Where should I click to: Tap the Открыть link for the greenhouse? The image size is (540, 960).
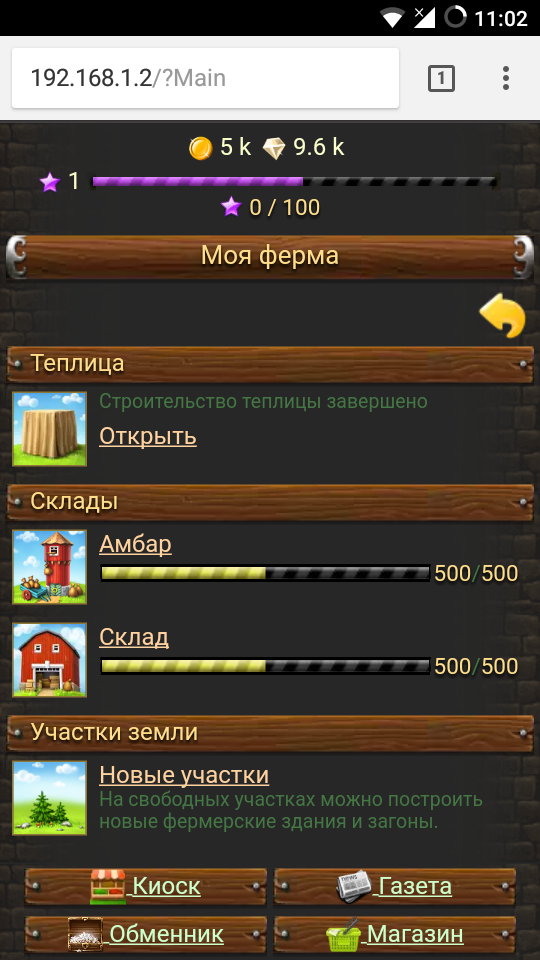click(148, 437)
